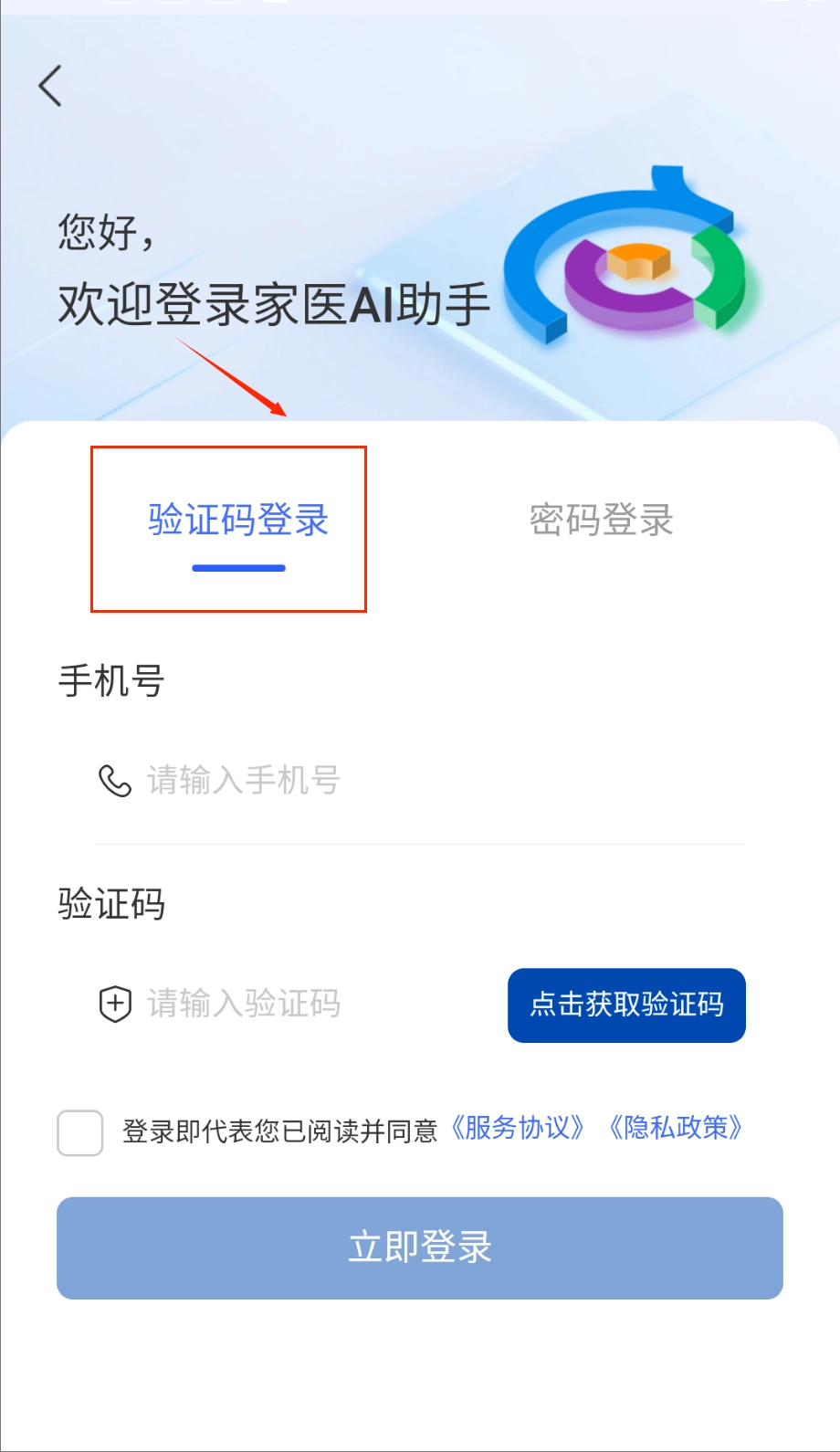Select the 验证码登录 tab
The height and width of the screenshot is (1452, 840).
tap(238, 521)
